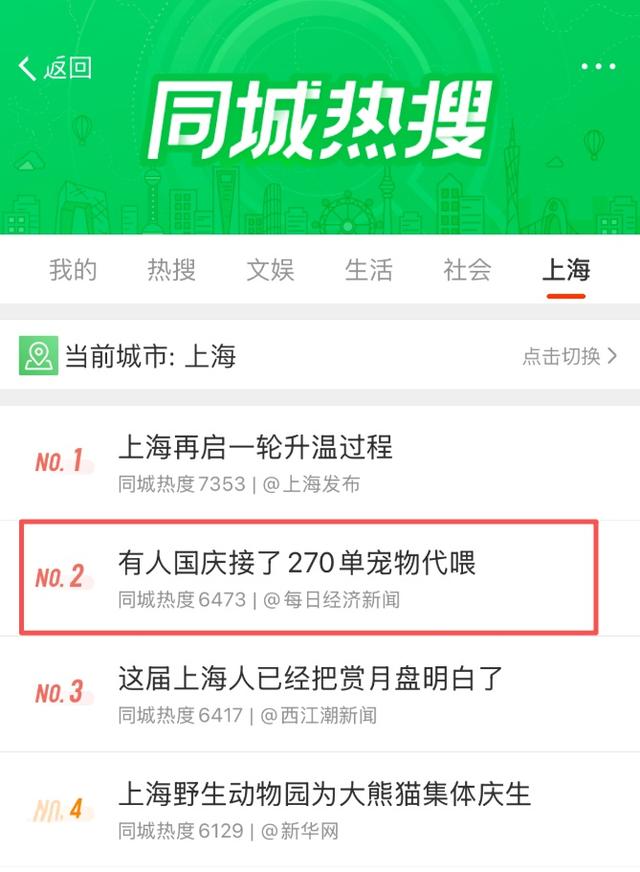Open topic 有人国庆接了270单宠物代喂
The image size is (640, 872).
coord(297,563)
